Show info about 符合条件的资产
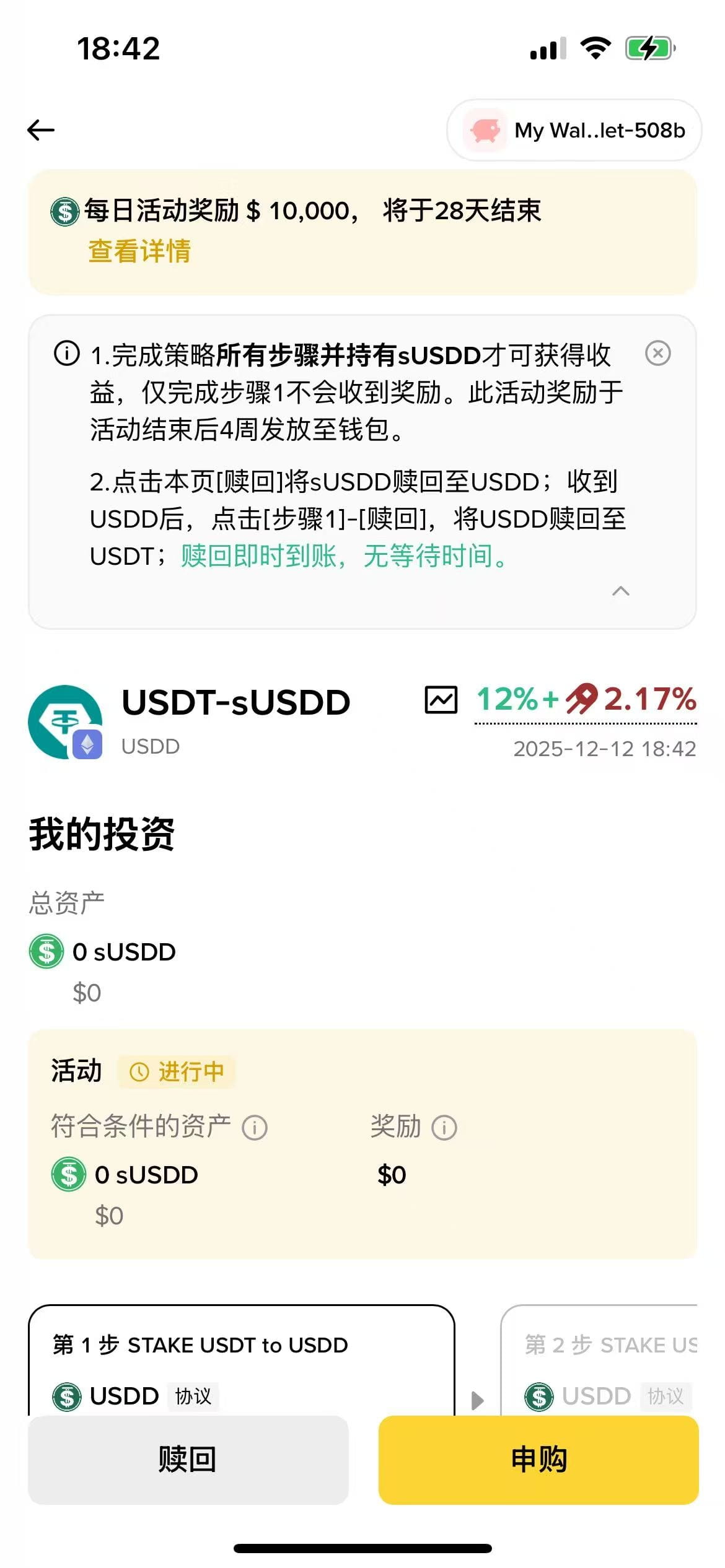 tap(255, 1128)
